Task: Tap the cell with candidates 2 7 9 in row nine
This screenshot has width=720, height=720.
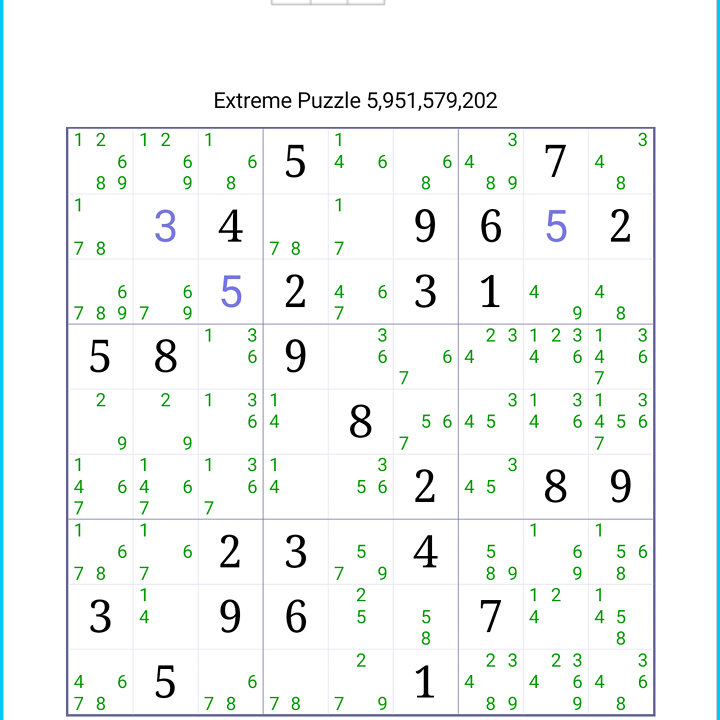Action: tap(360, 682)
